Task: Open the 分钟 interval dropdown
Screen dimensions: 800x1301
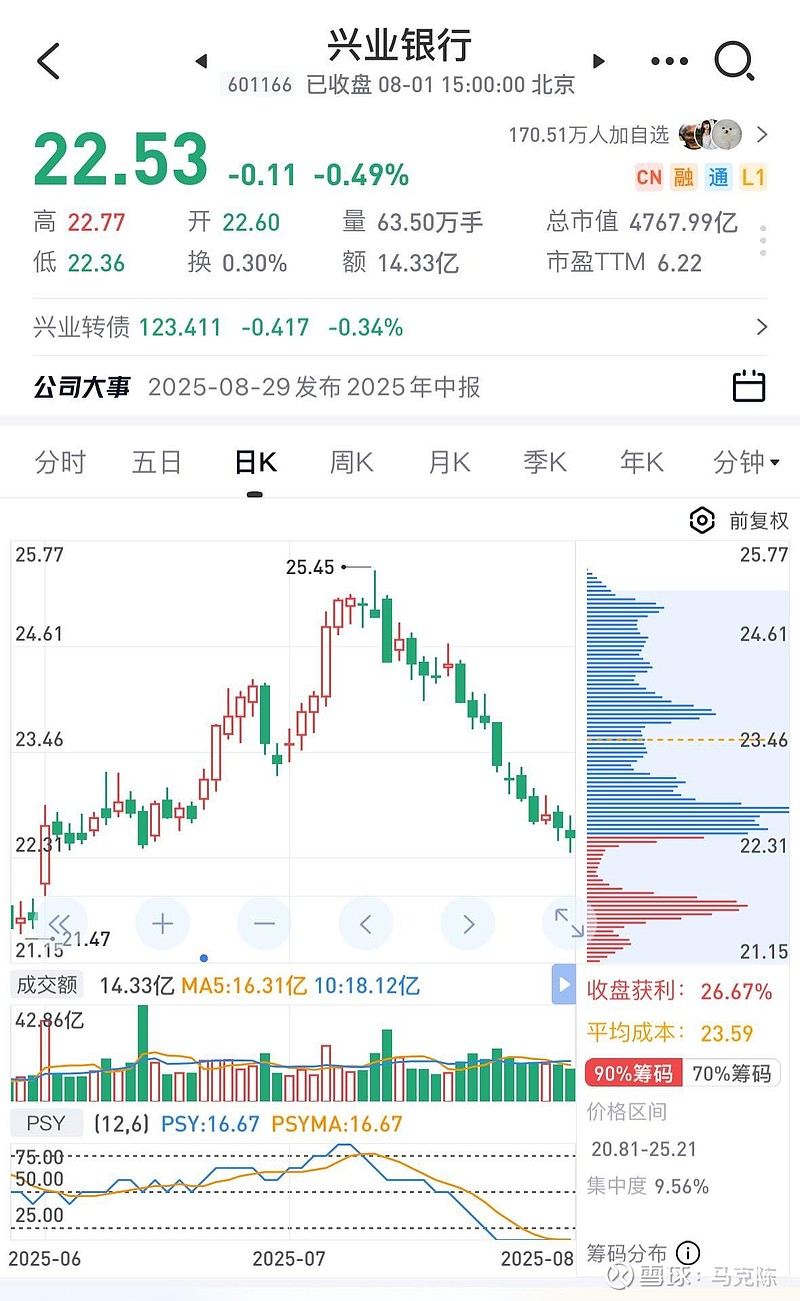Action: click(x=739, y=462)
